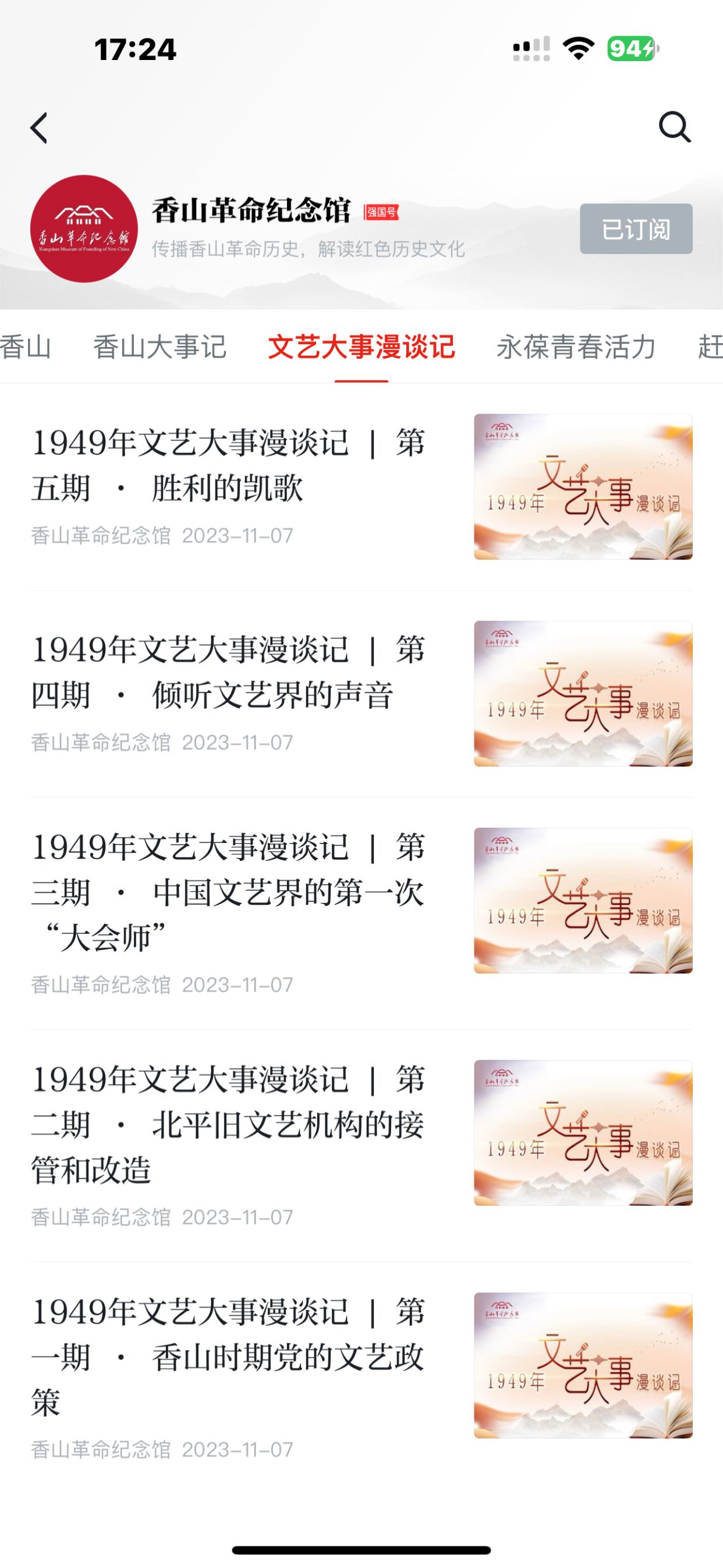Open the search magnifier icon
The height and width of the screenshot is (1568, 723).
(x=674, y=126)
